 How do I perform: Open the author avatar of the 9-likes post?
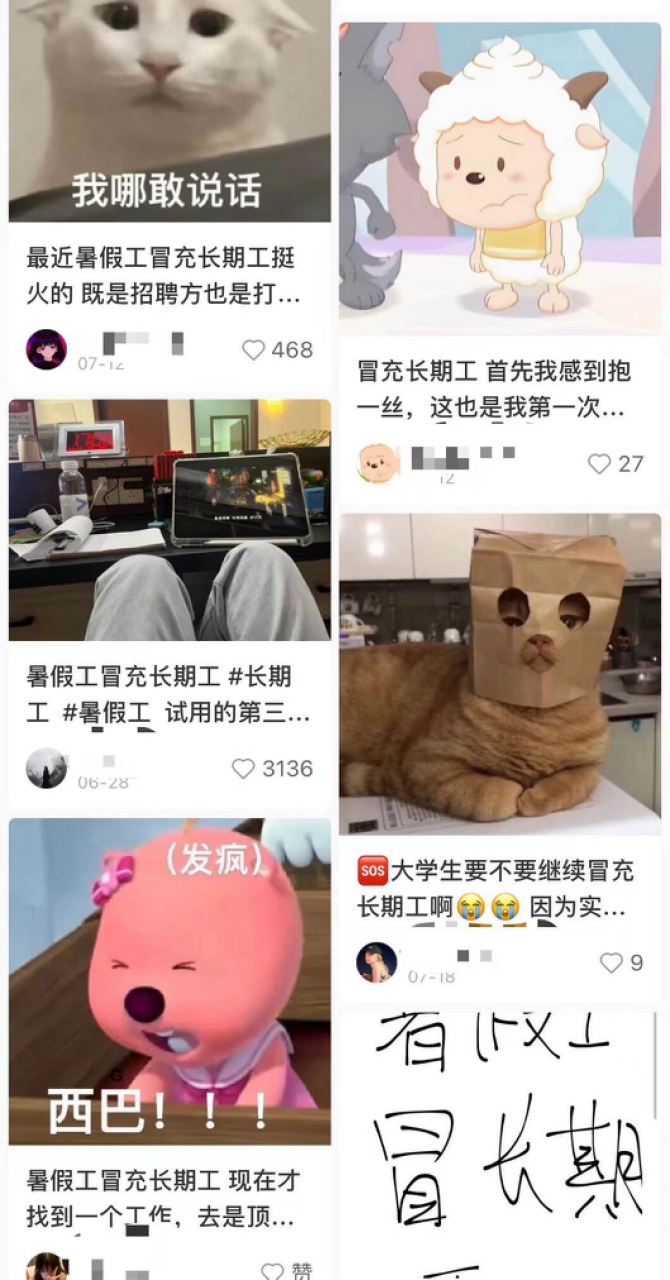[377, 963]
